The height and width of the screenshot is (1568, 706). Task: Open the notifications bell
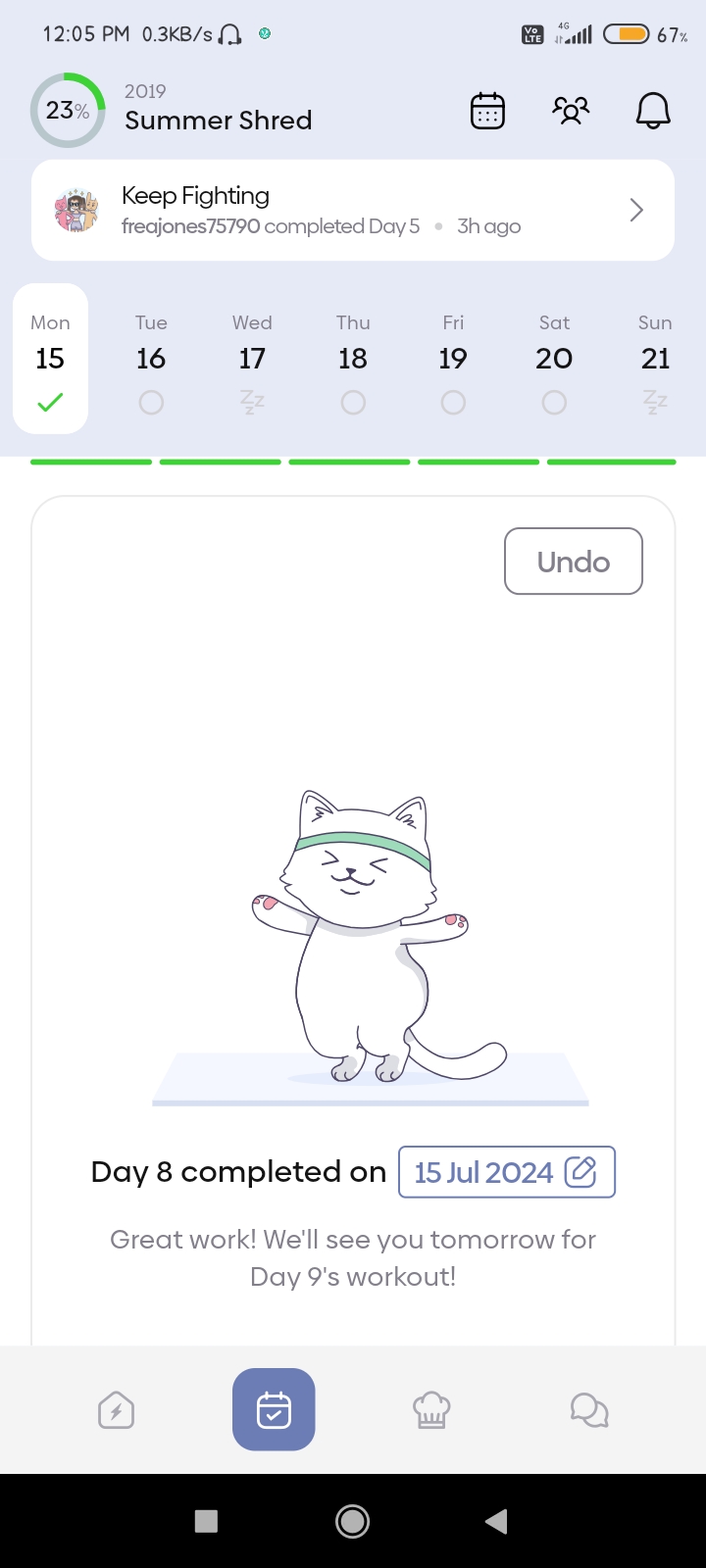[x=653, y=111]
